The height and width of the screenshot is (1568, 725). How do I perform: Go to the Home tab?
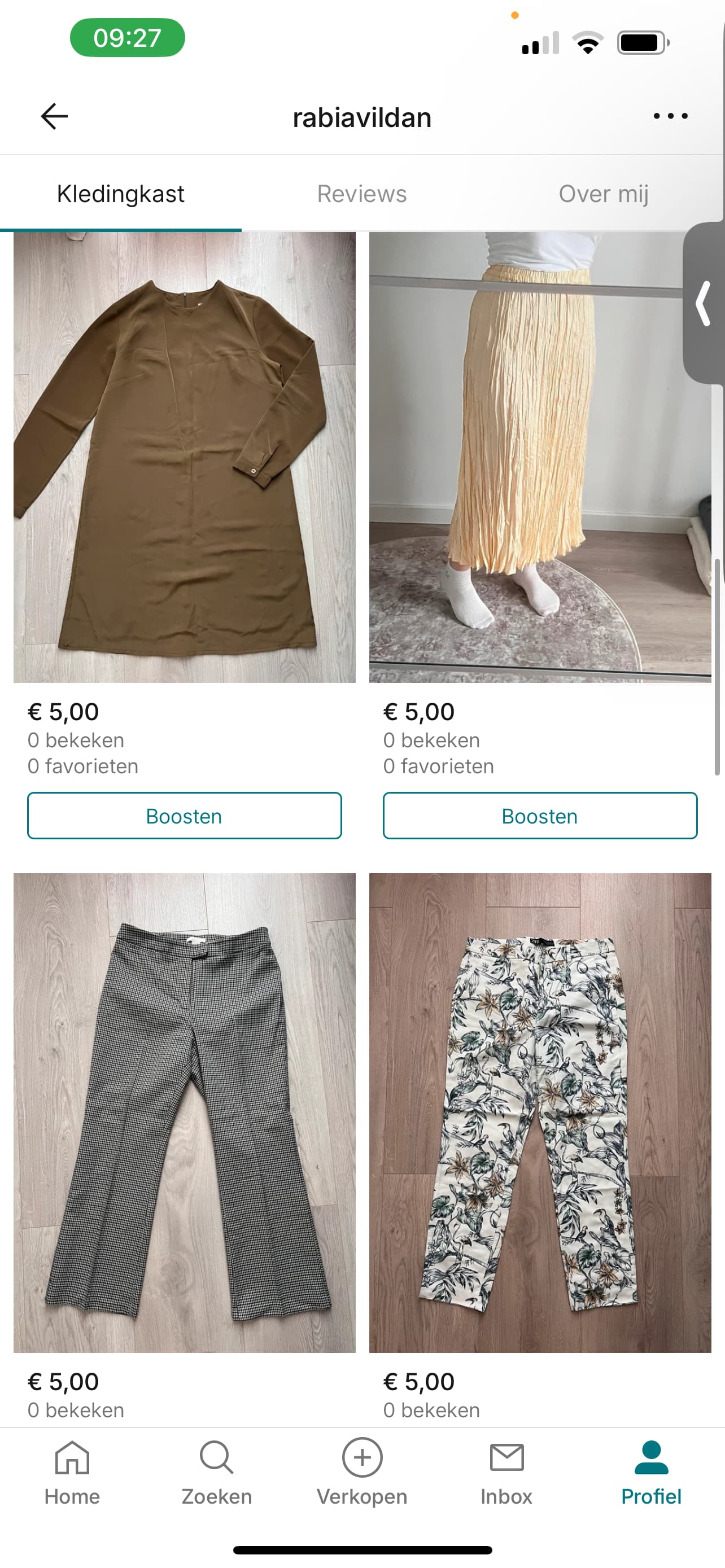click(72, 1473)
